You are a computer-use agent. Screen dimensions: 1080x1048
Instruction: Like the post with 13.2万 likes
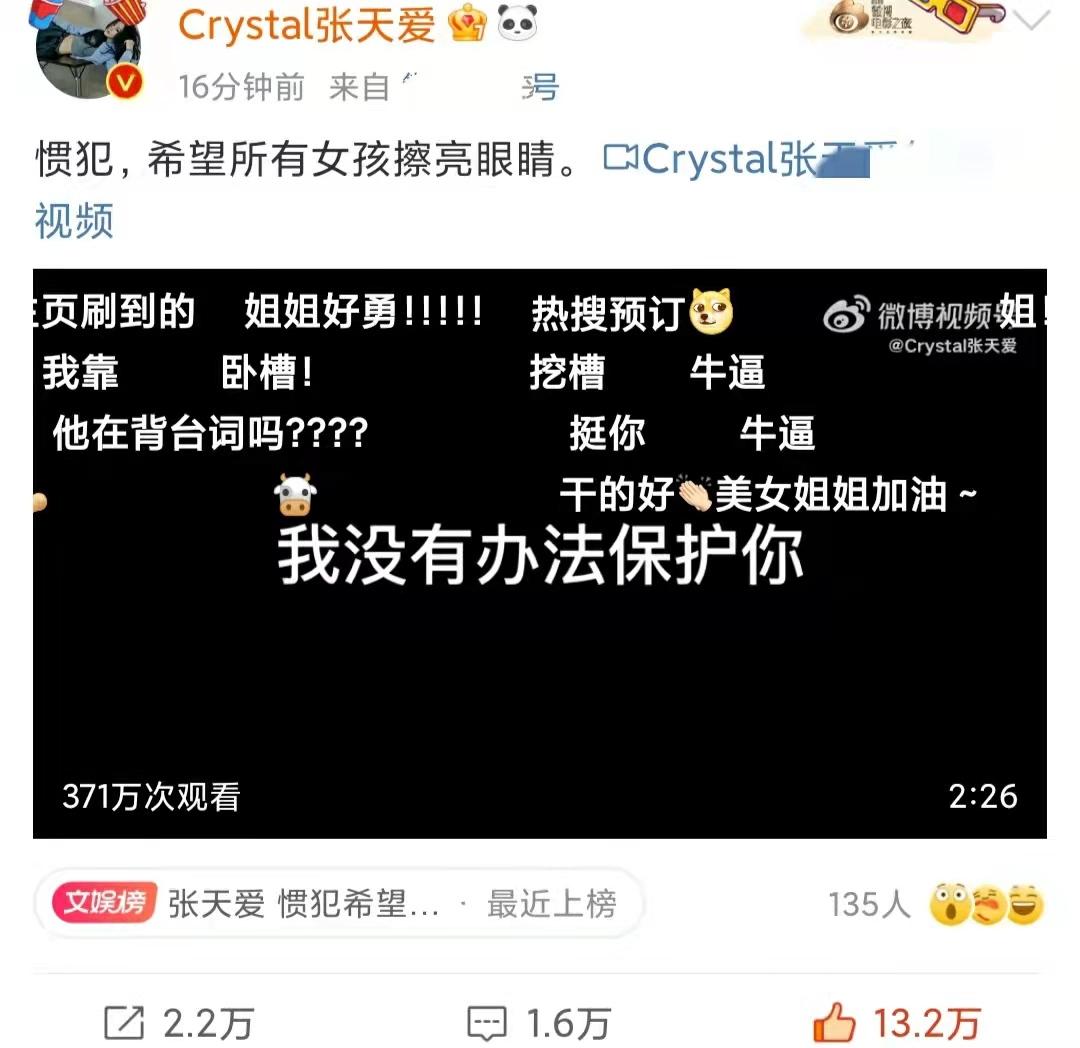pos(895,1023)
